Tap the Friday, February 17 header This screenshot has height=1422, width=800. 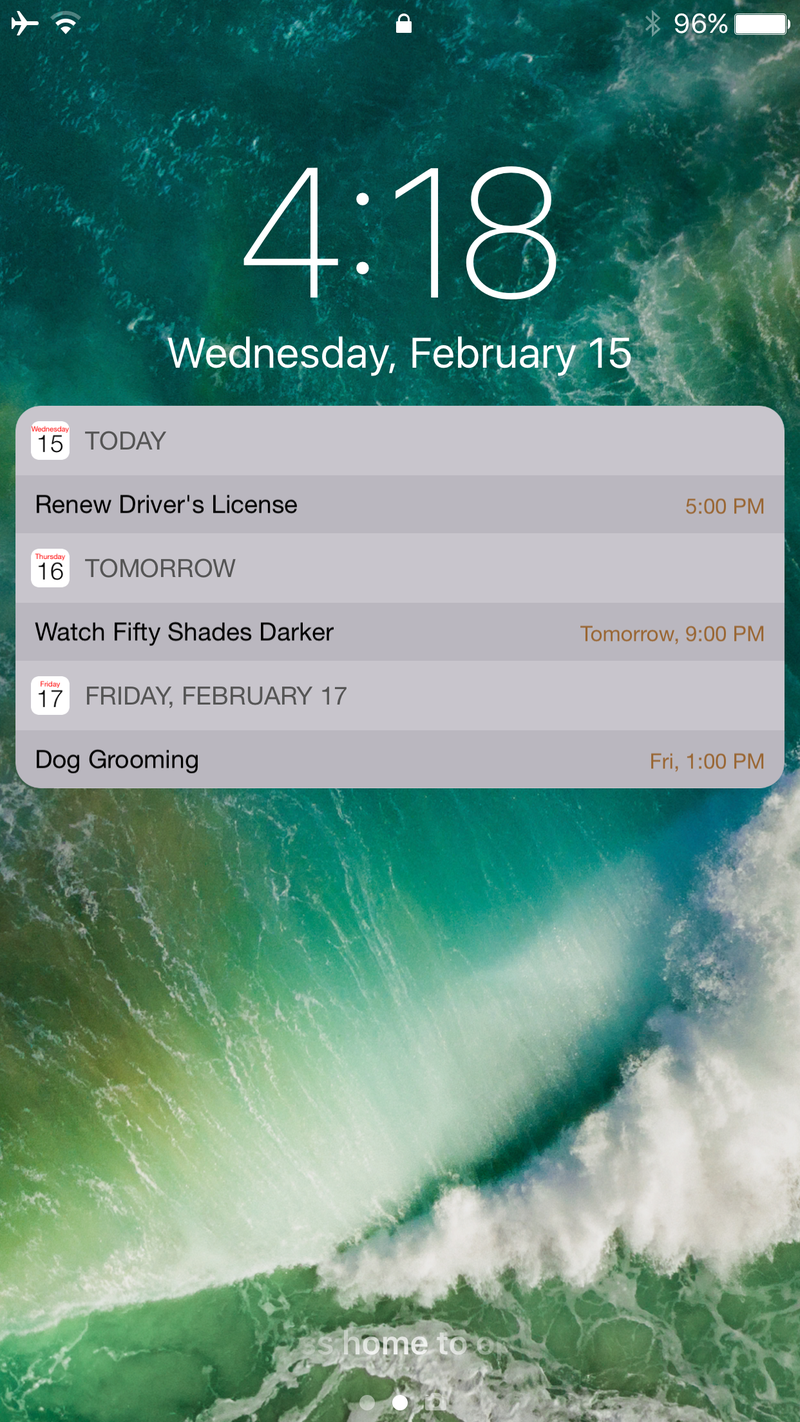(400, 696)
